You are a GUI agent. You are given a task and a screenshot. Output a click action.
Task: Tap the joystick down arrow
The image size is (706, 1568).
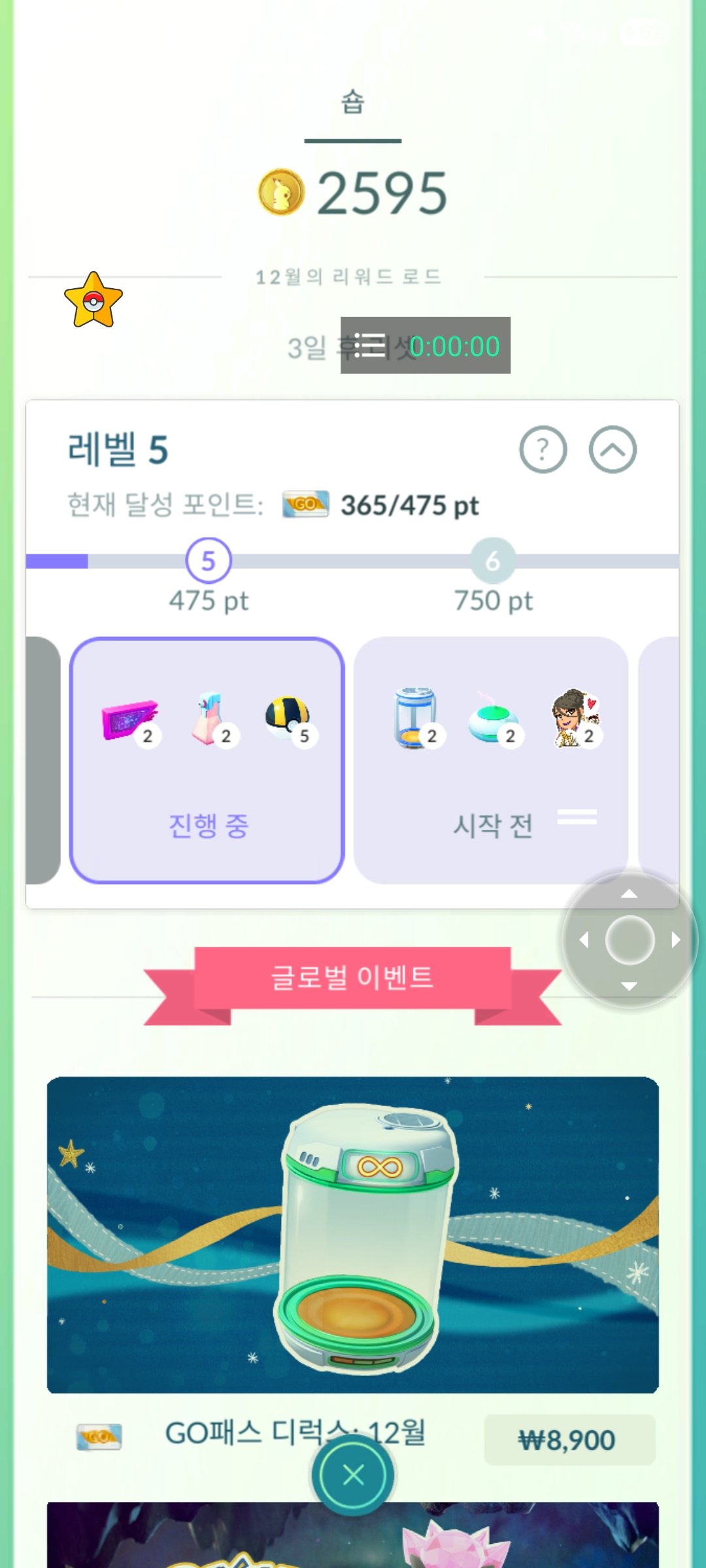[629, 986]
